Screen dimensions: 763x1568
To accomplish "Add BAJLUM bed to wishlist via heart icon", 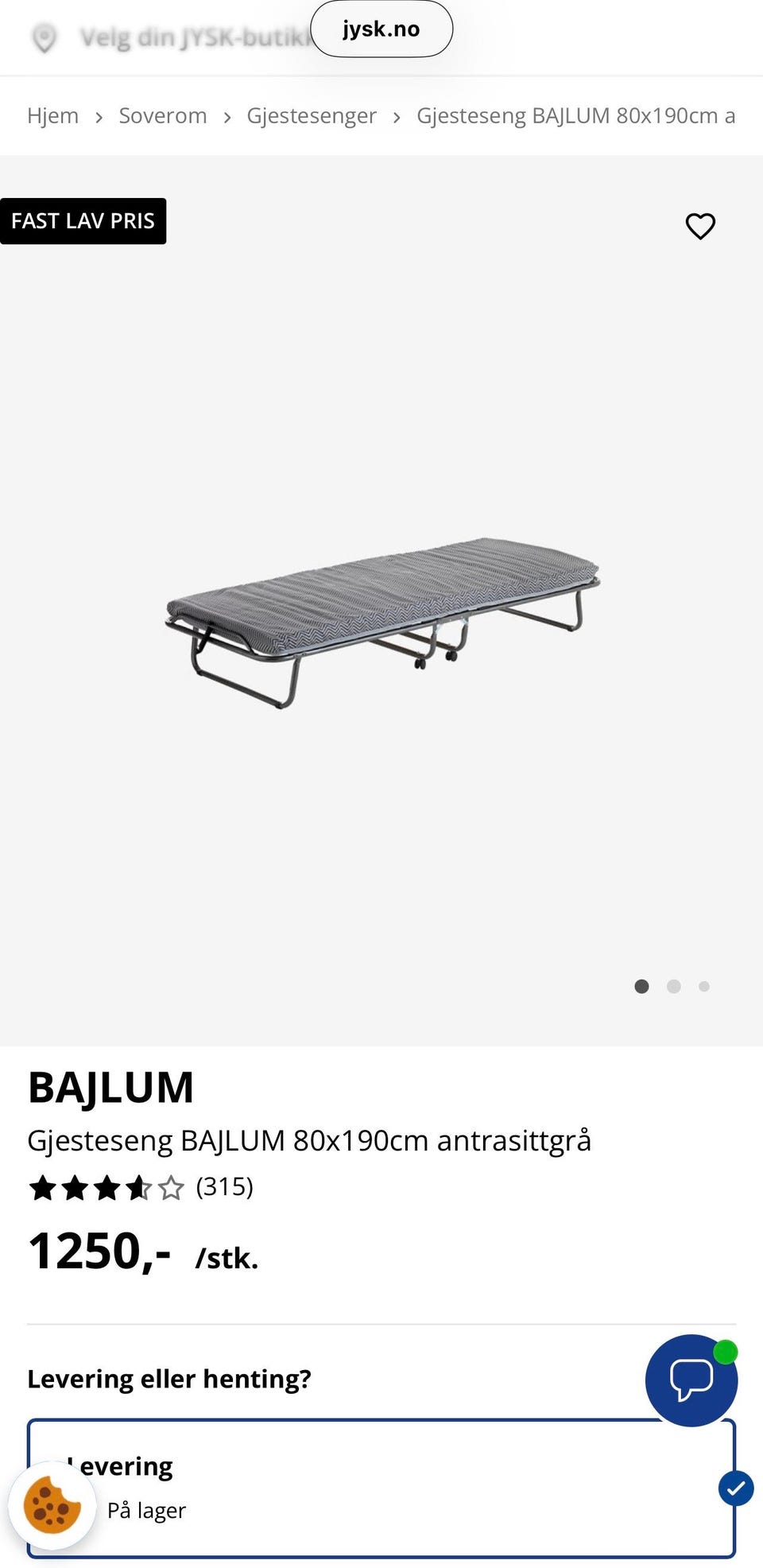I will [x=700, y=227].
